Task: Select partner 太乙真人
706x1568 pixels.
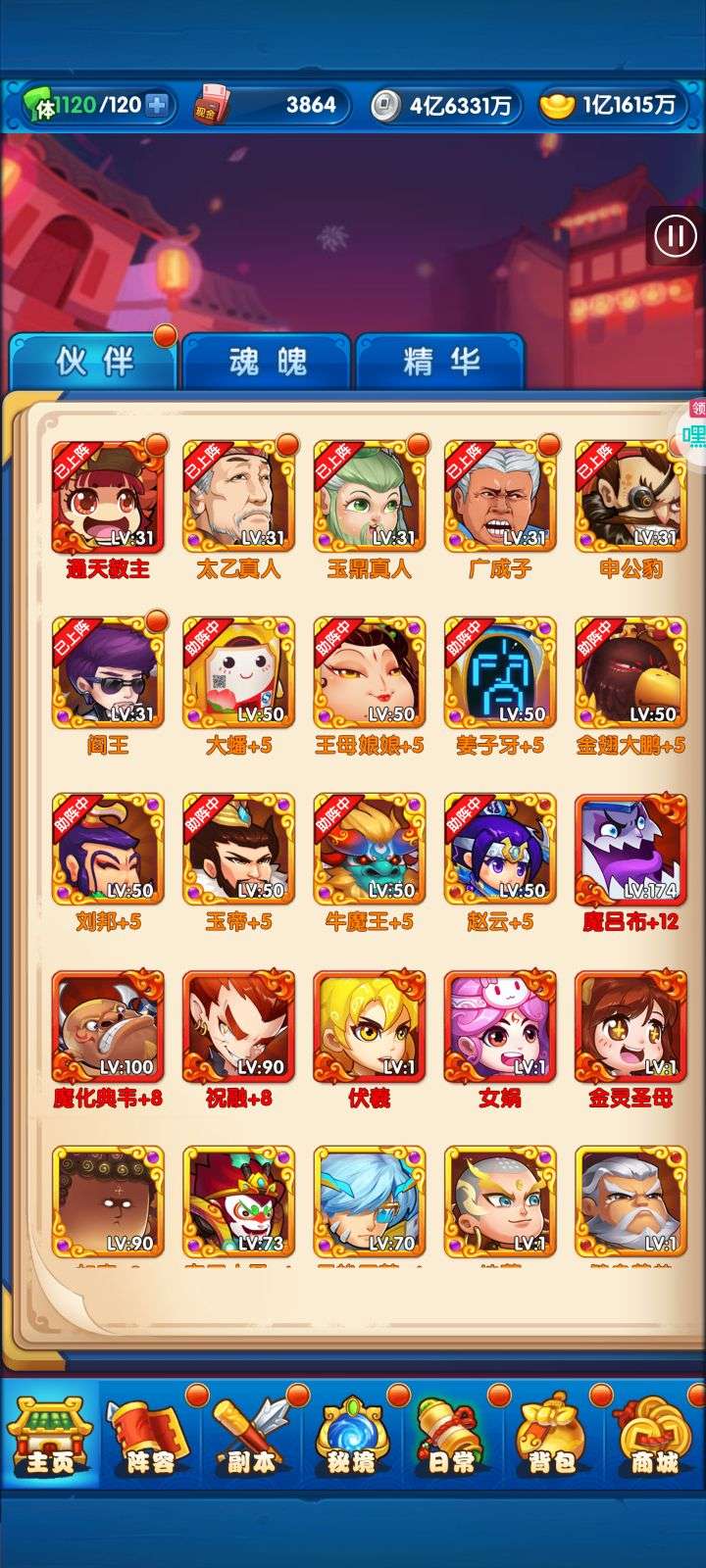Action: coord(238,498)
